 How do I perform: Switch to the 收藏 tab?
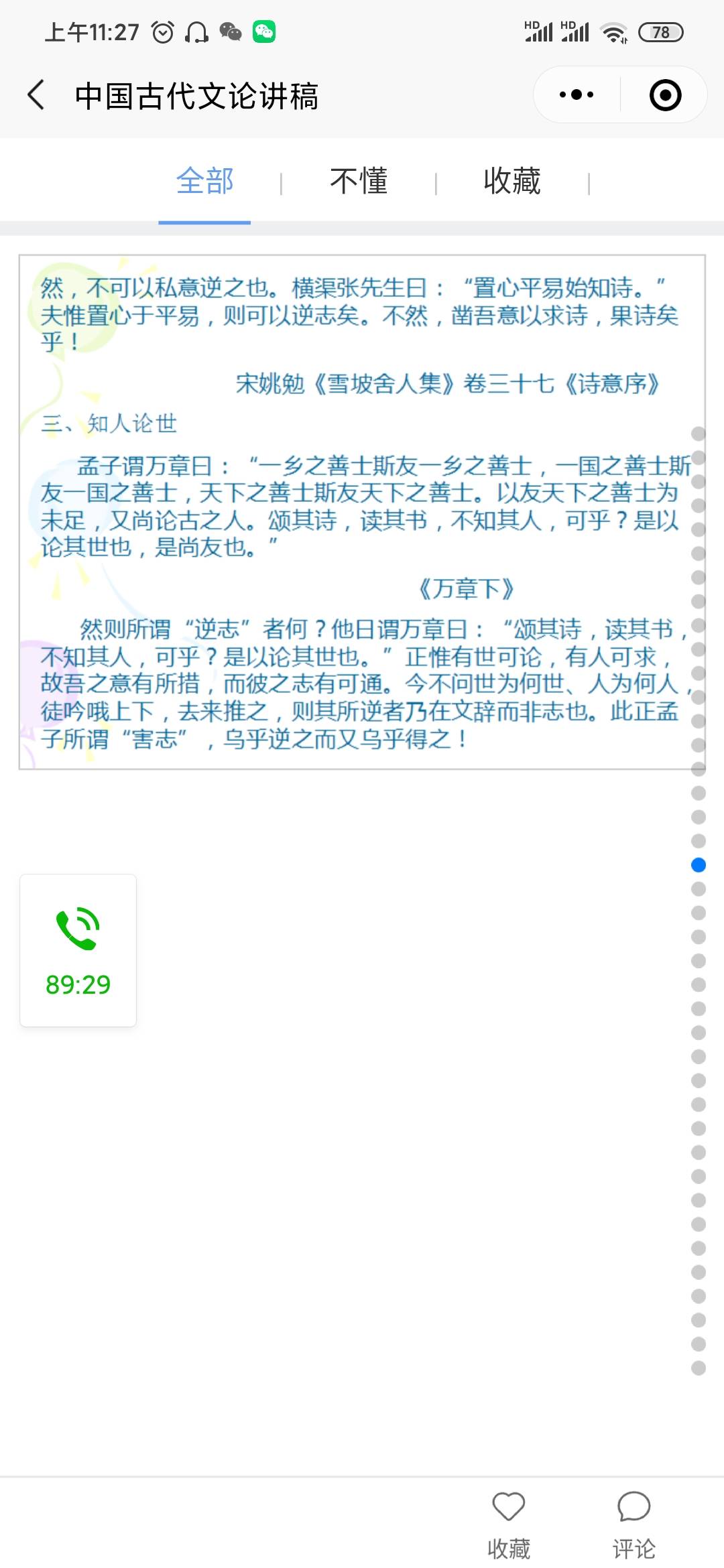point(512,182)
